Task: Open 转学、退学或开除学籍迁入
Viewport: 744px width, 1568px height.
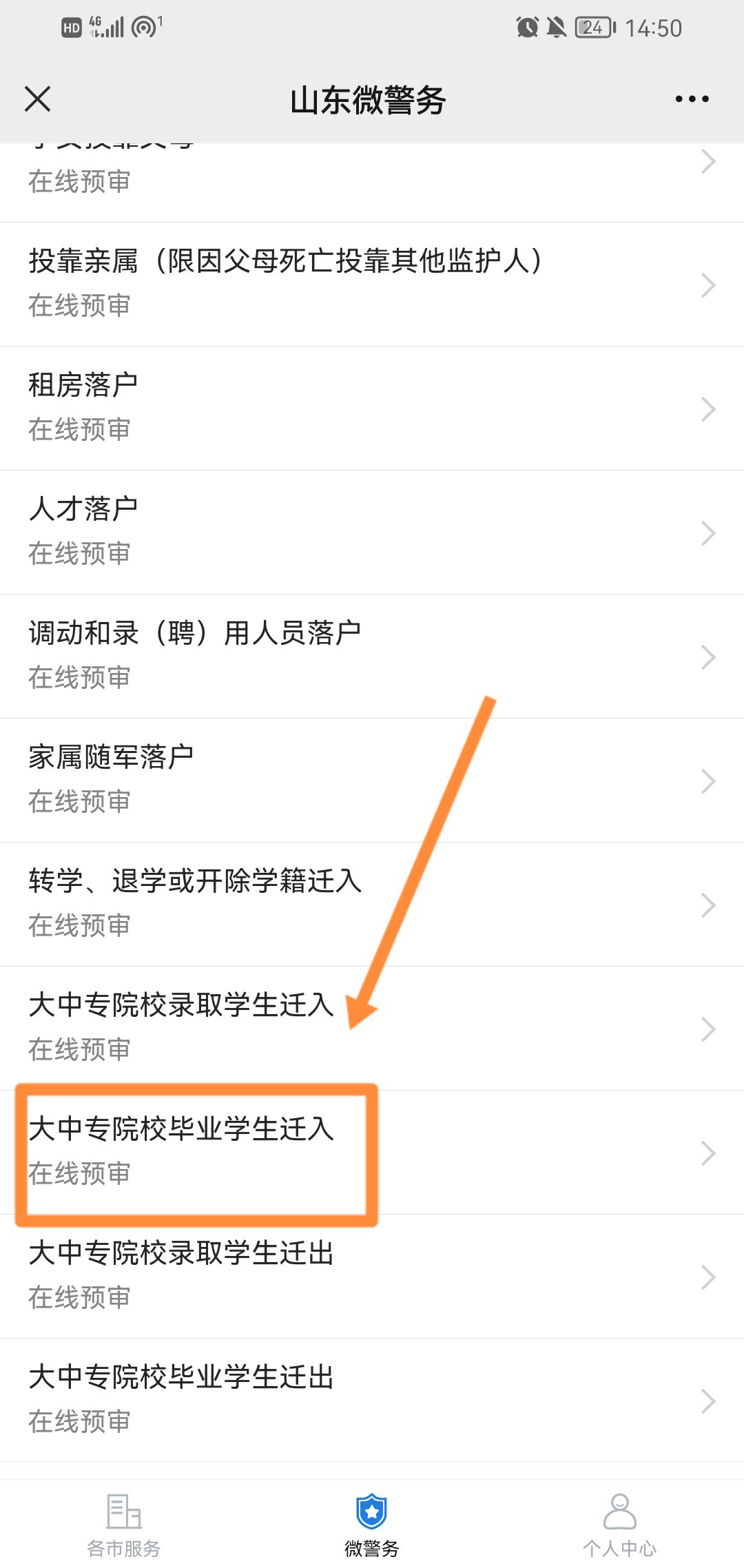Action: point(372,904)
